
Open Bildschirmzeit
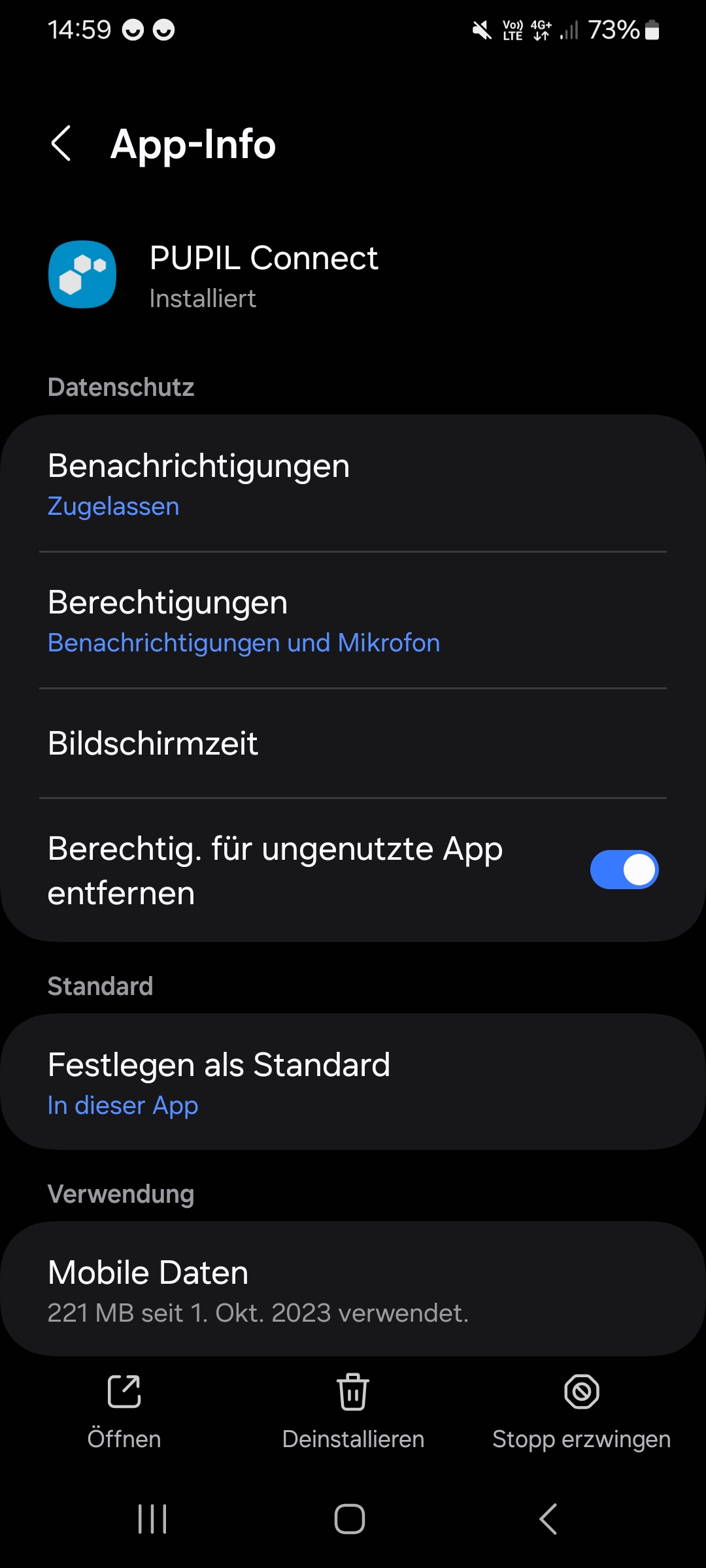[353, 743]
